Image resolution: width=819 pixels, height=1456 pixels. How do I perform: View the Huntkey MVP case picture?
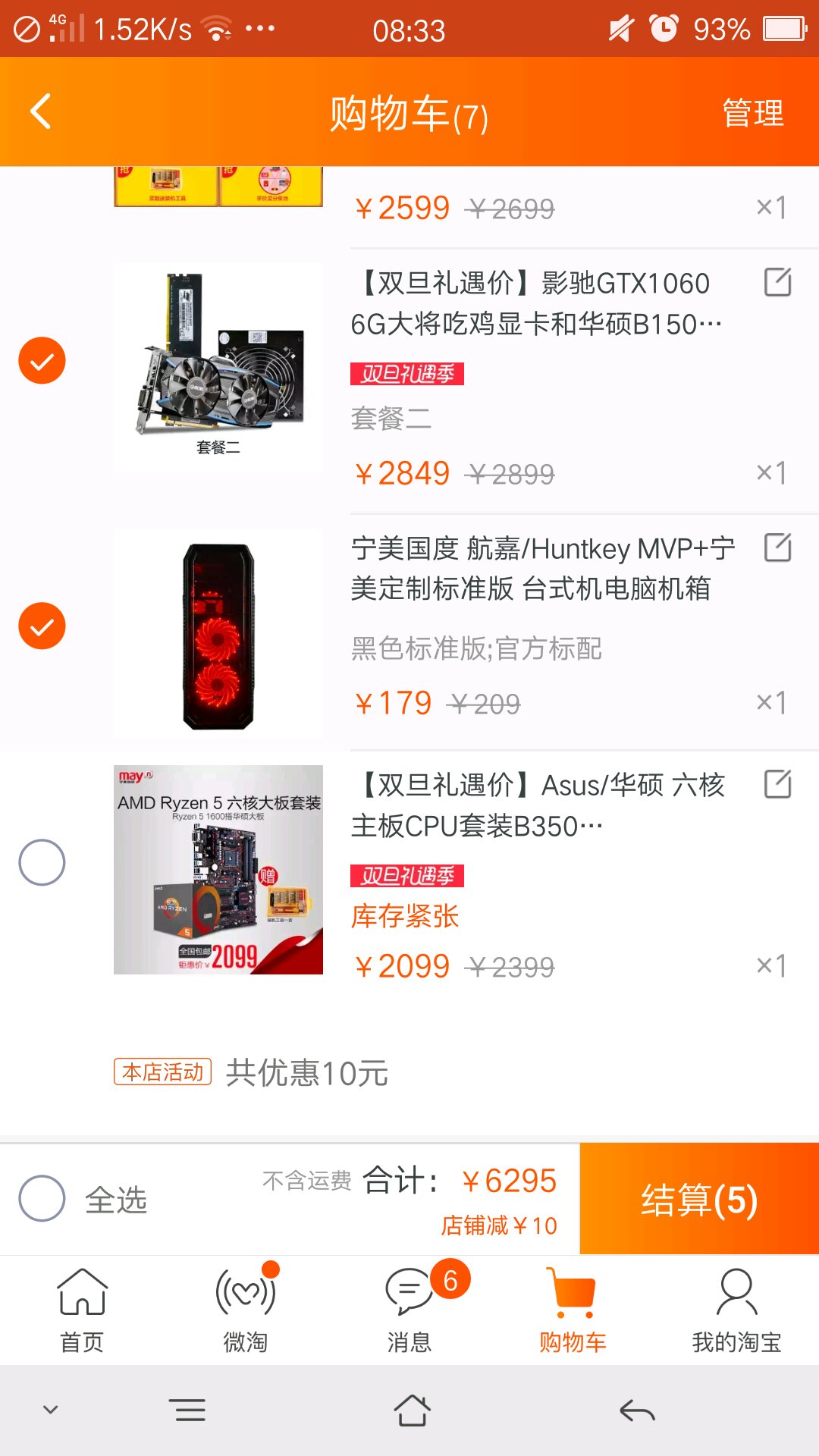pos(218,634)
